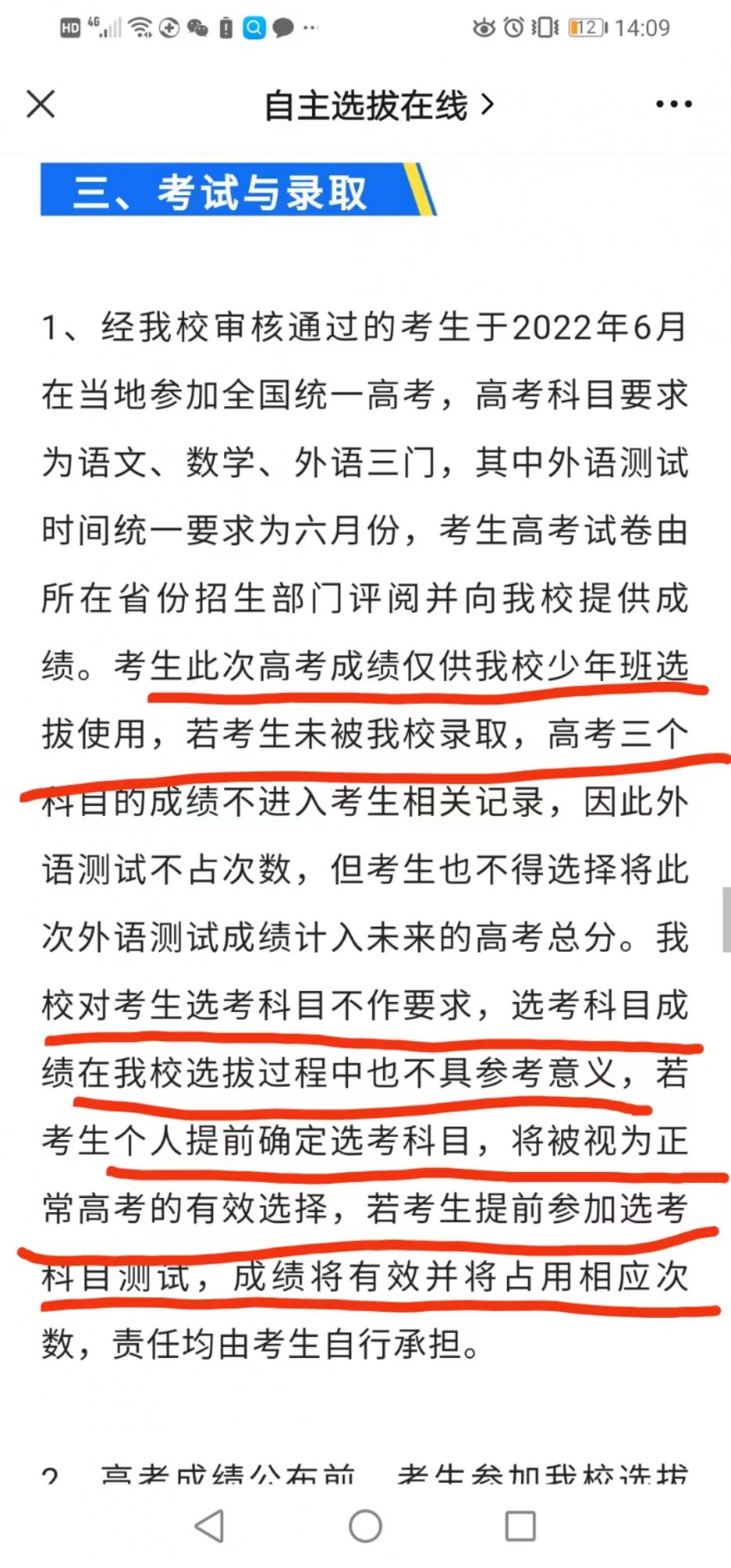Go back using the system back button
This screenshot has width=731, height=1568.
coord(209,1526)
